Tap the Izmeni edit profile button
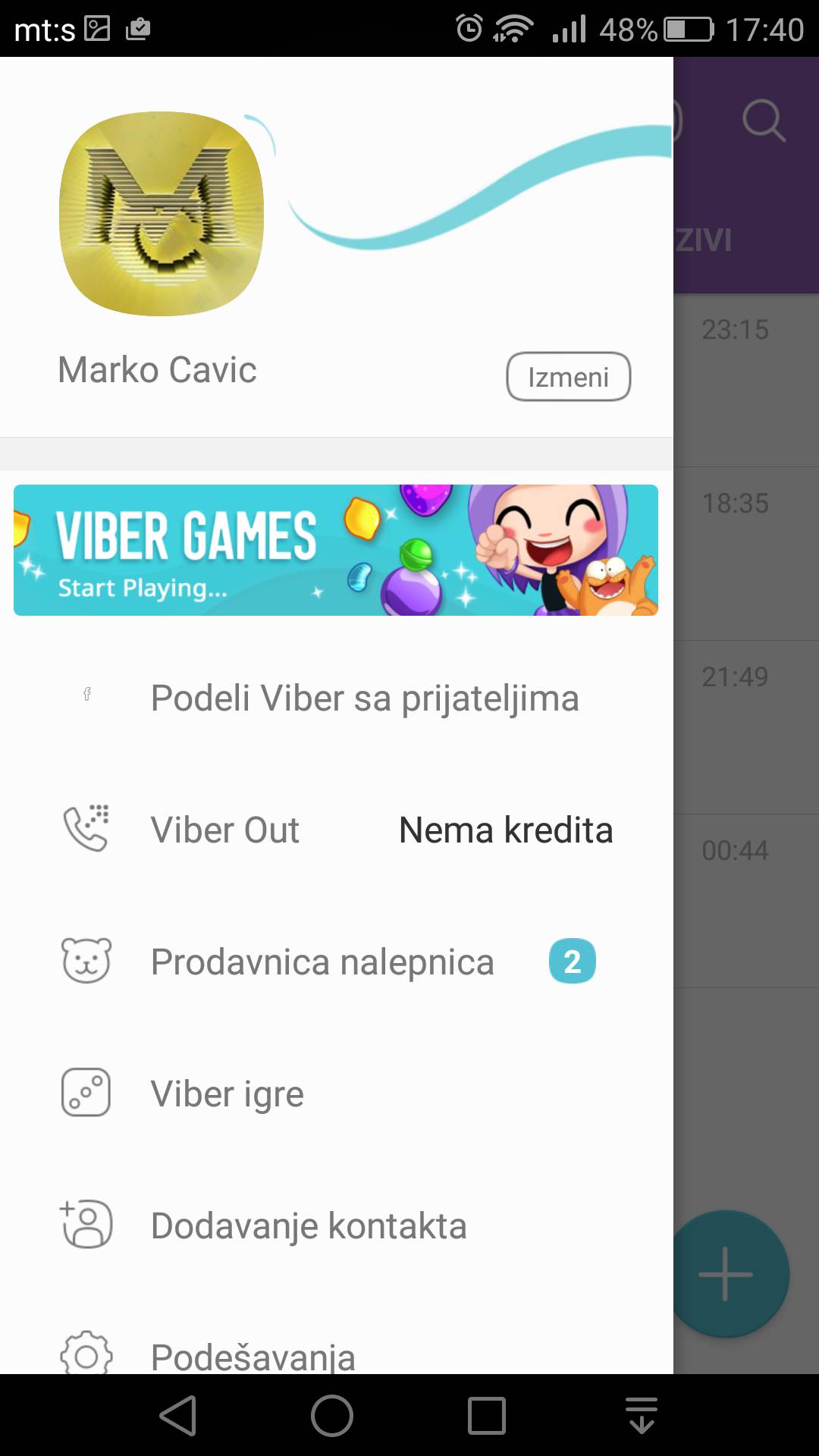 (x=568, y=377)
